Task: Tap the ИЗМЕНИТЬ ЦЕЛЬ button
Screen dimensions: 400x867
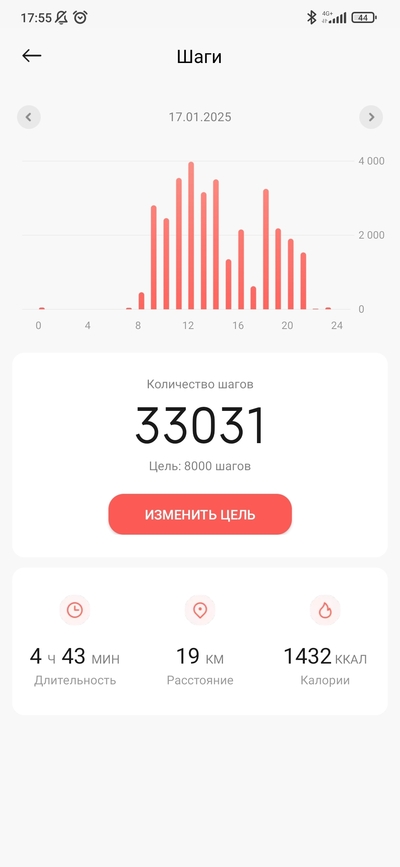Action: tap(200, 514)
